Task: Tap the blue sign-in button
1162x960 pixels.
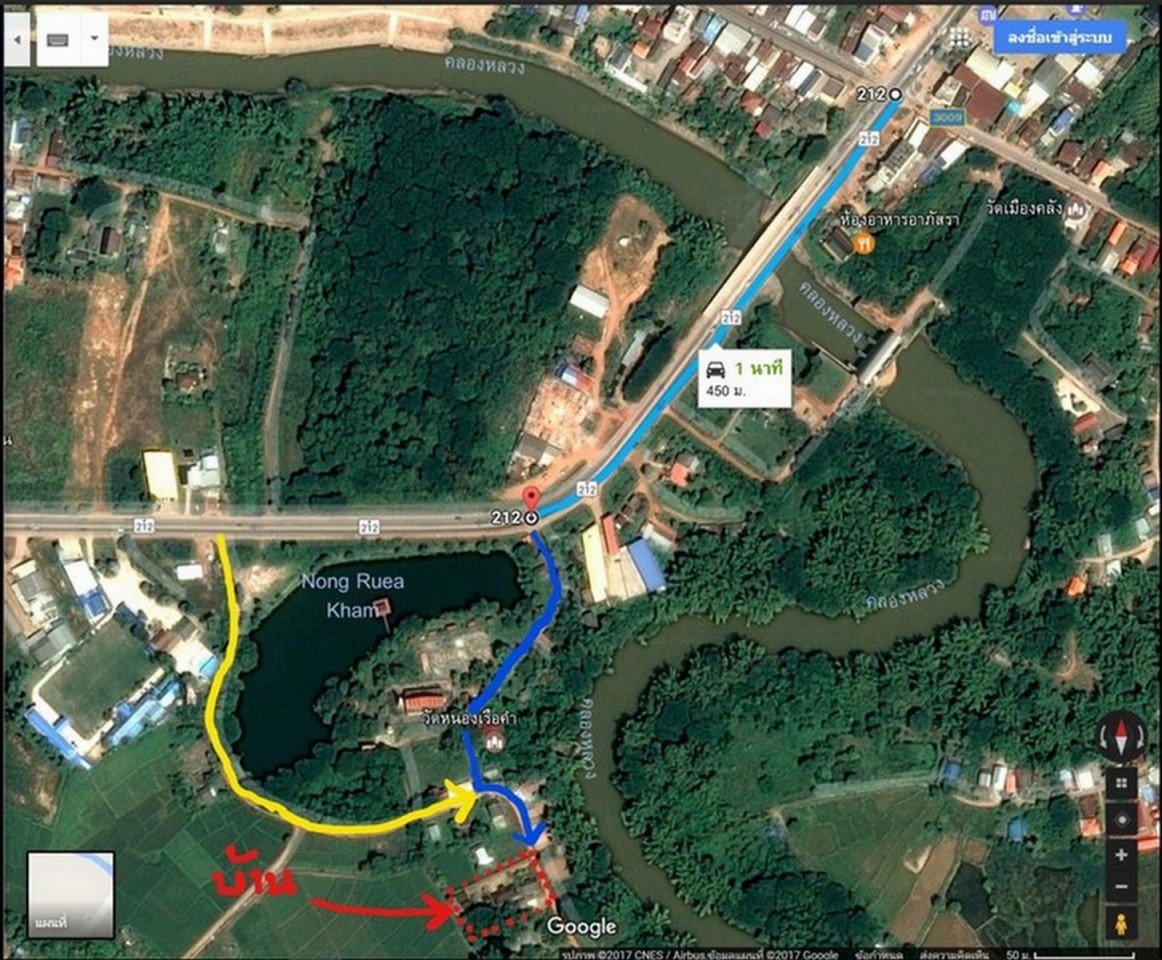Action: coord(1060,38)
